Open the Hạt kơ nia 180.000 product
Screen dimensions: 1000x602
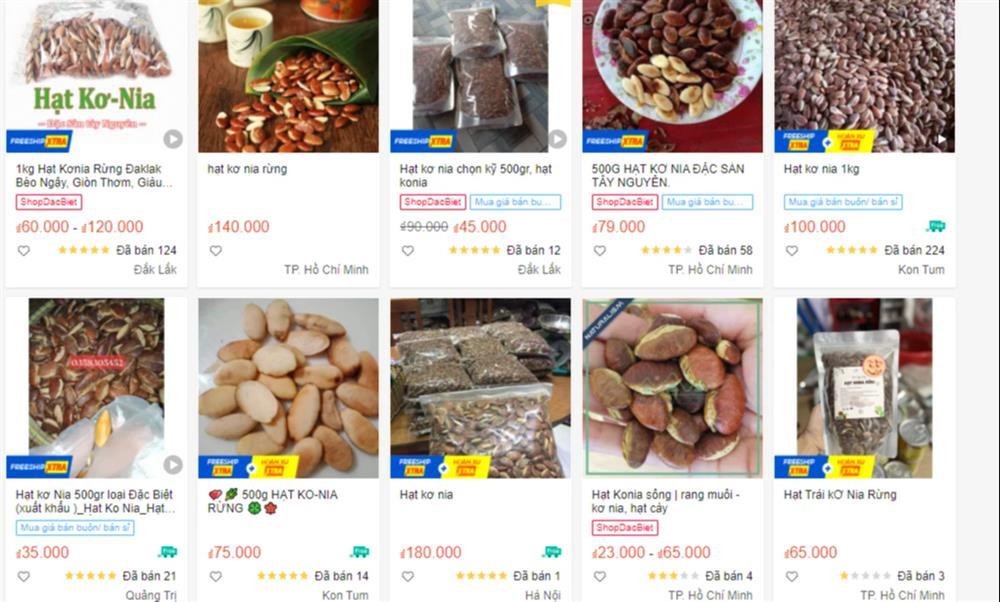[426, 495]
